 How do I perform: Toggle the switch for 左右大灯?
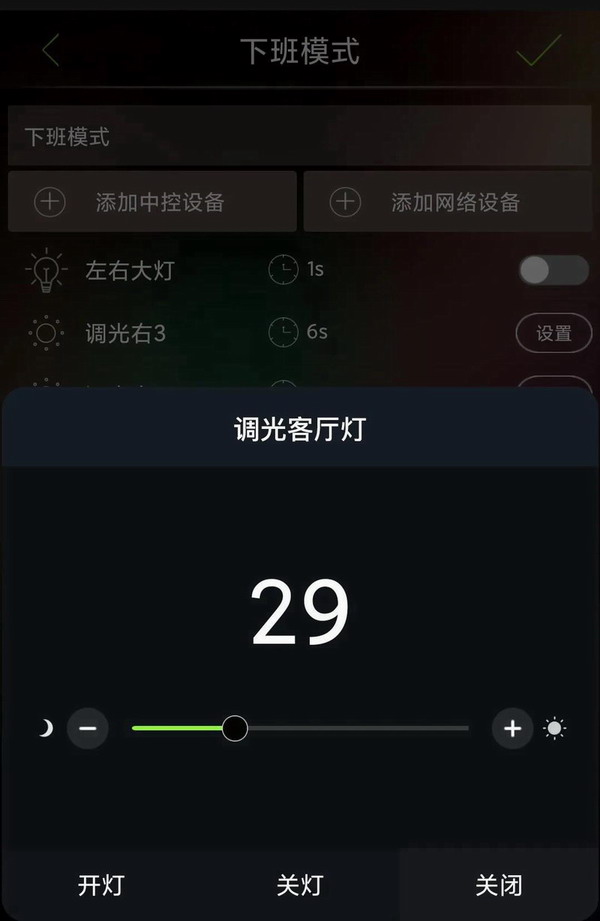(x=553, y=270)
